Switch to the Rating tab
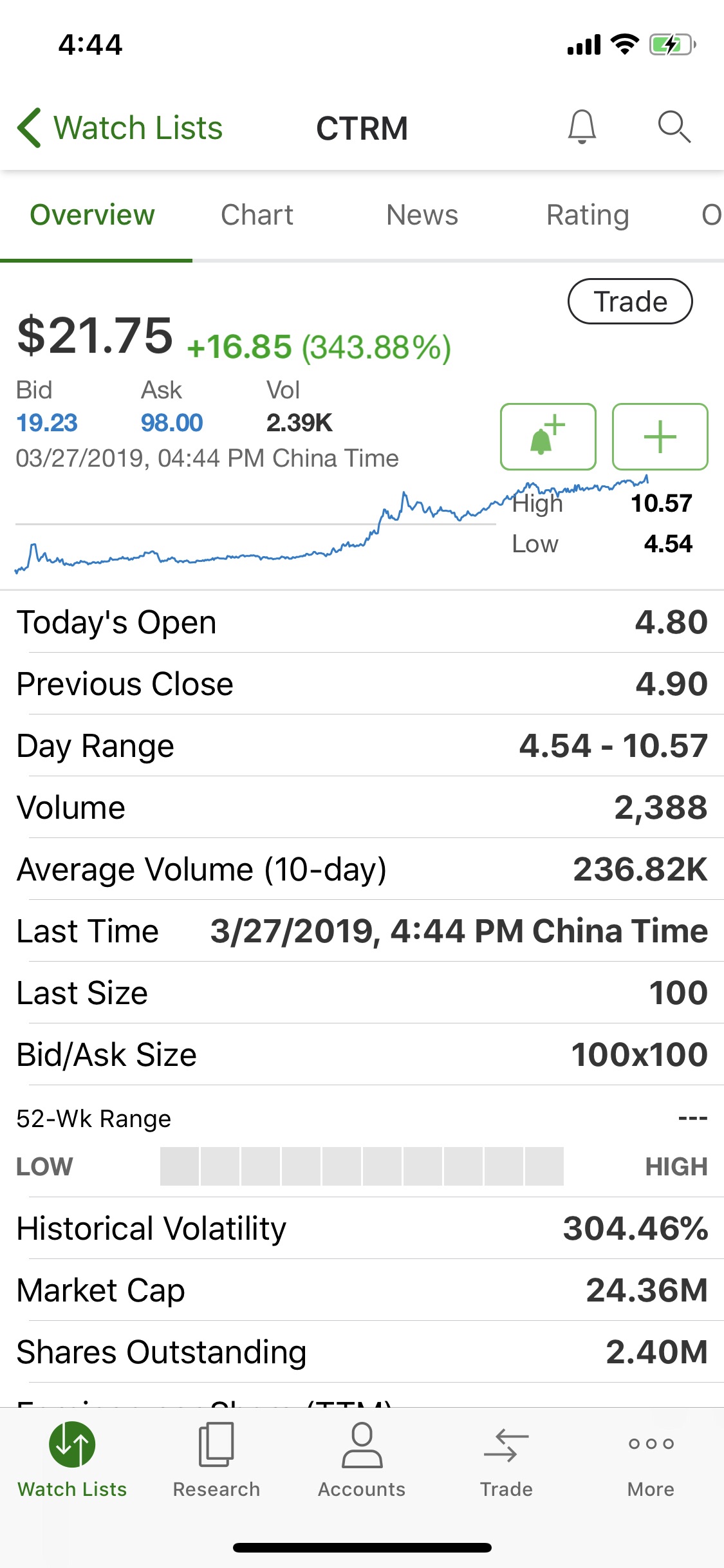724x1568 pixels. click(x=588, y=215)
